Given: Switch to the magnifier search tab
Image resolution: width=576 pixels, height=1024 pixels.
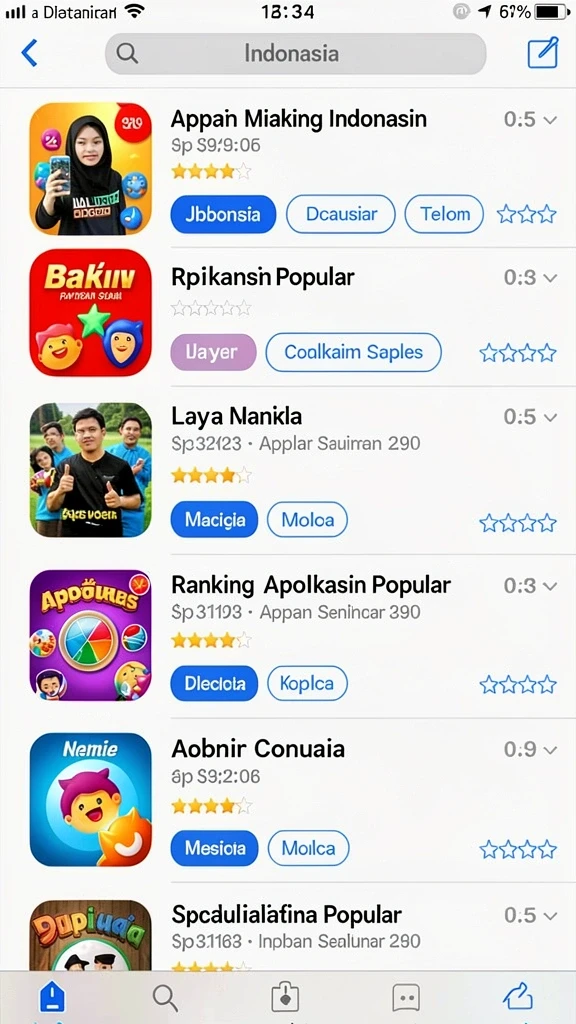Looking at the screenshot, I should [x=165, y=999].
